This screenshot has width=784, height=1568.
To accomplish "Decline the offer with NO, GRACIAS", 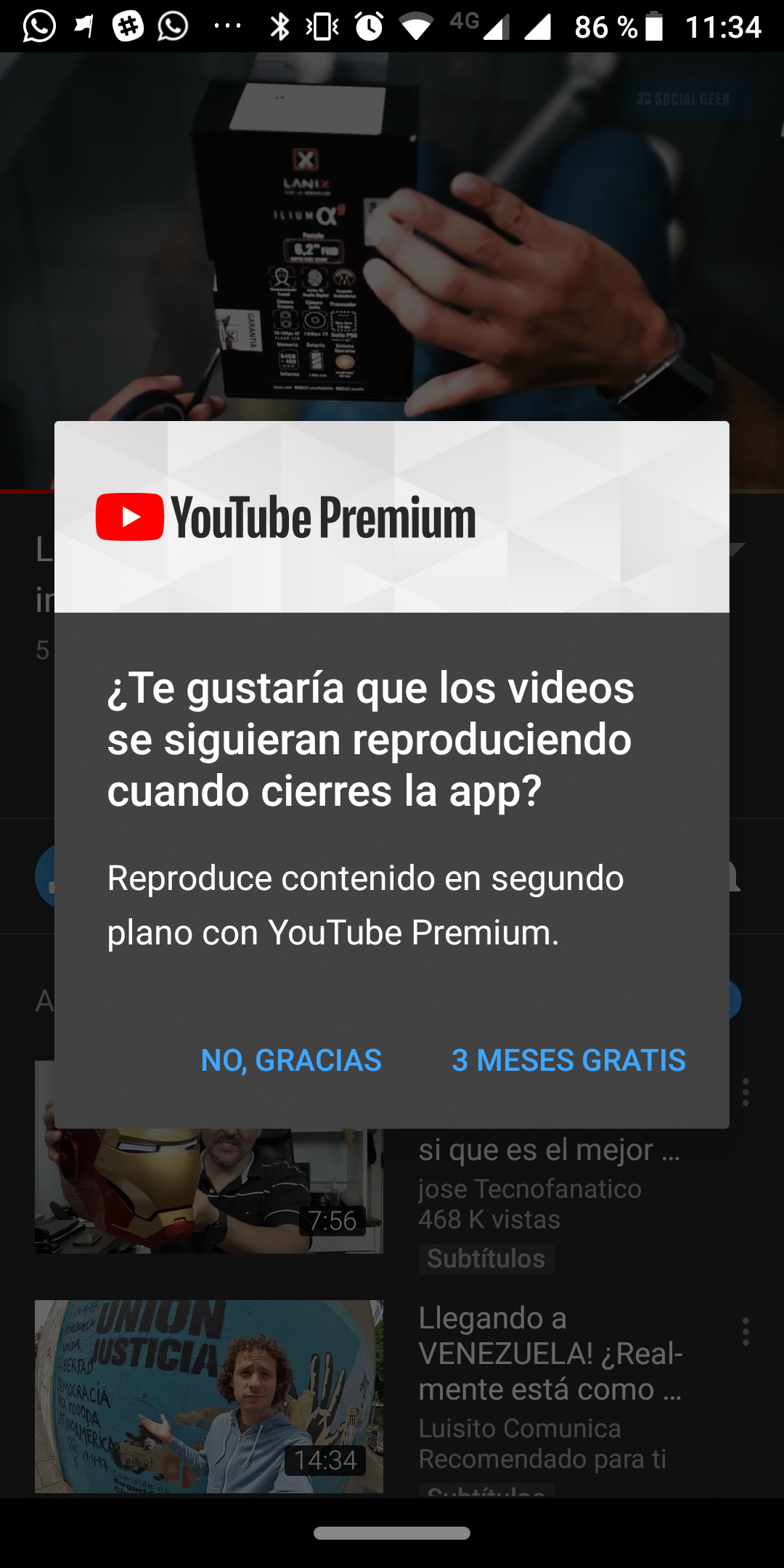I will pyautogui.click(x=291, y=1061).
